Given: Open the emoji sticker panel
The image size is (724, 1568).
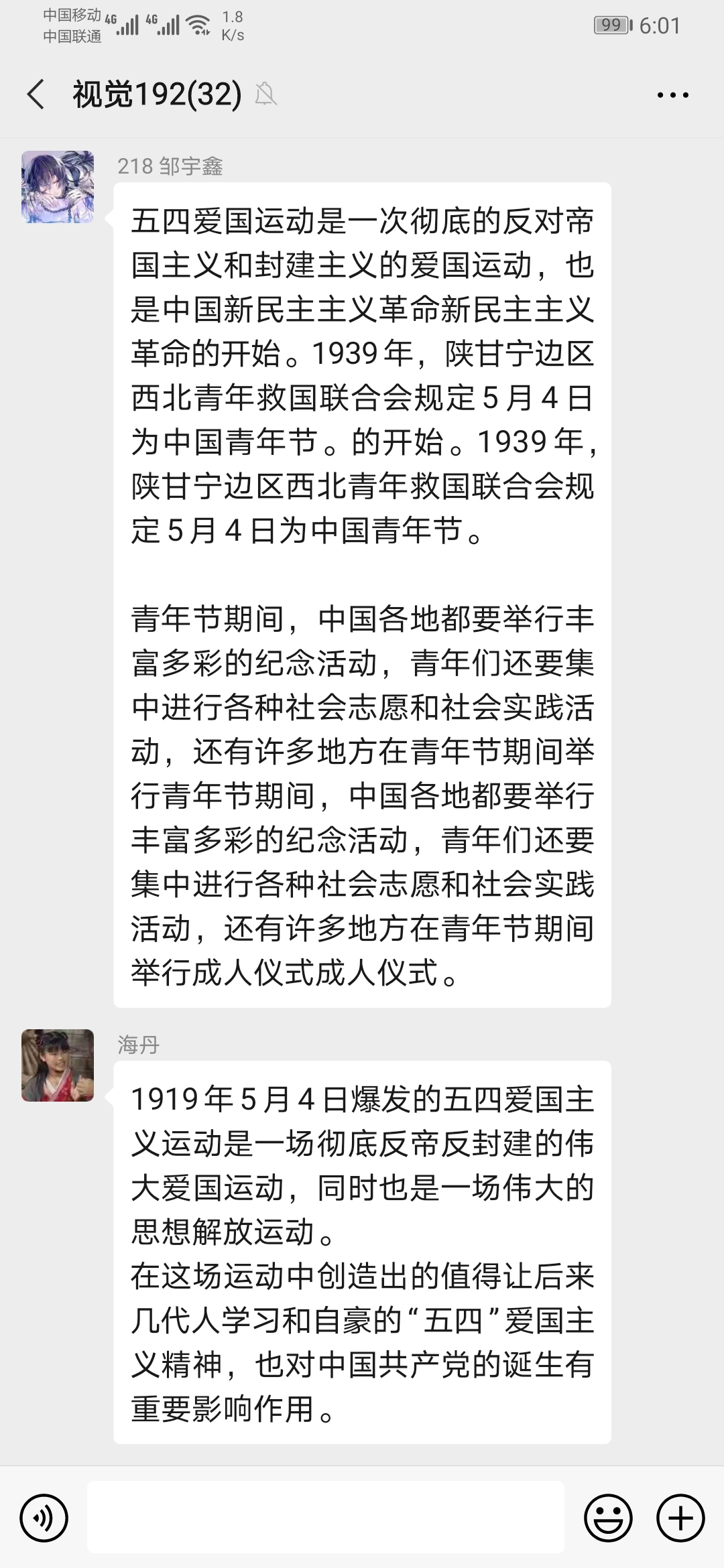Looking at the screenshot, I should pyautogui.click(x=608, y=1518).
